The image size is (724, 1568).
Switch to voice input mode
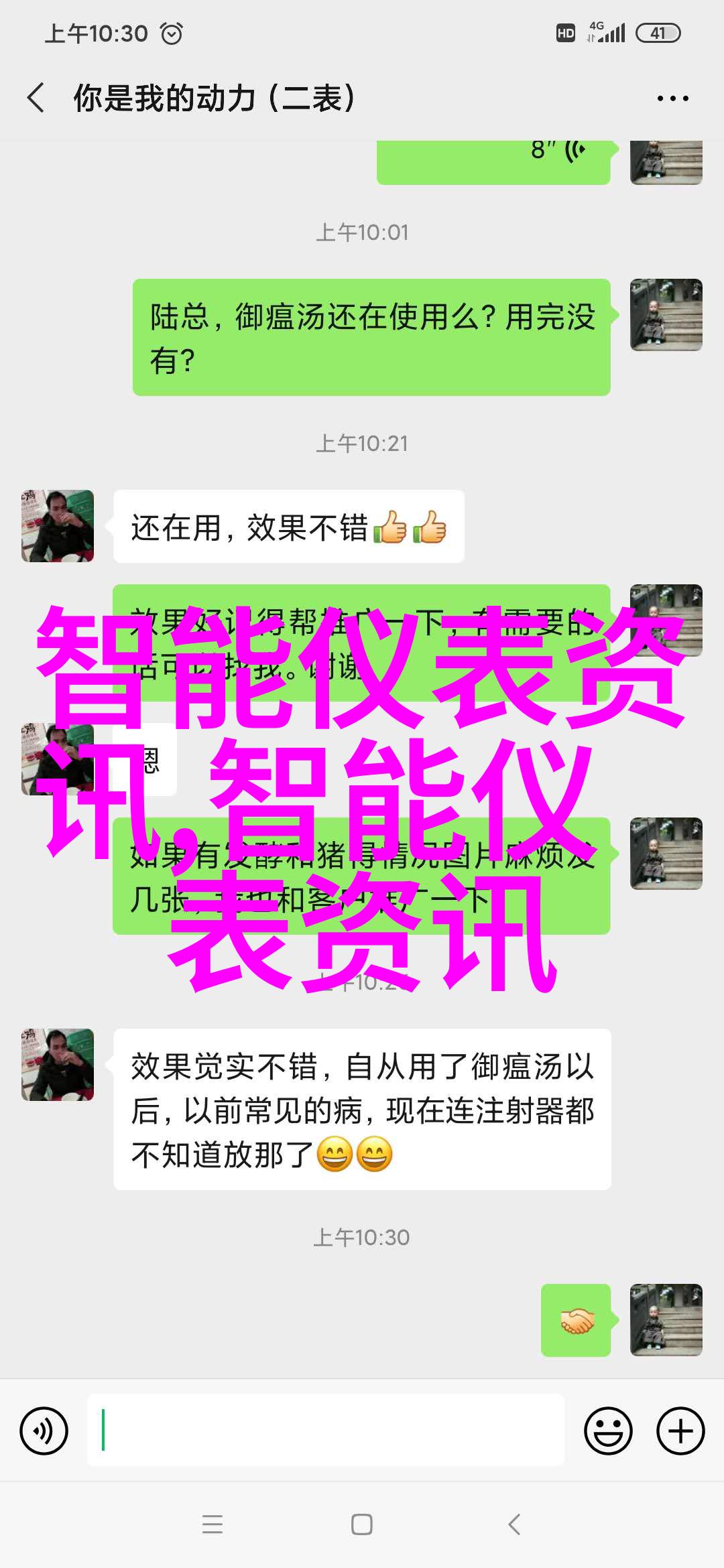[x=44, y=1431]
